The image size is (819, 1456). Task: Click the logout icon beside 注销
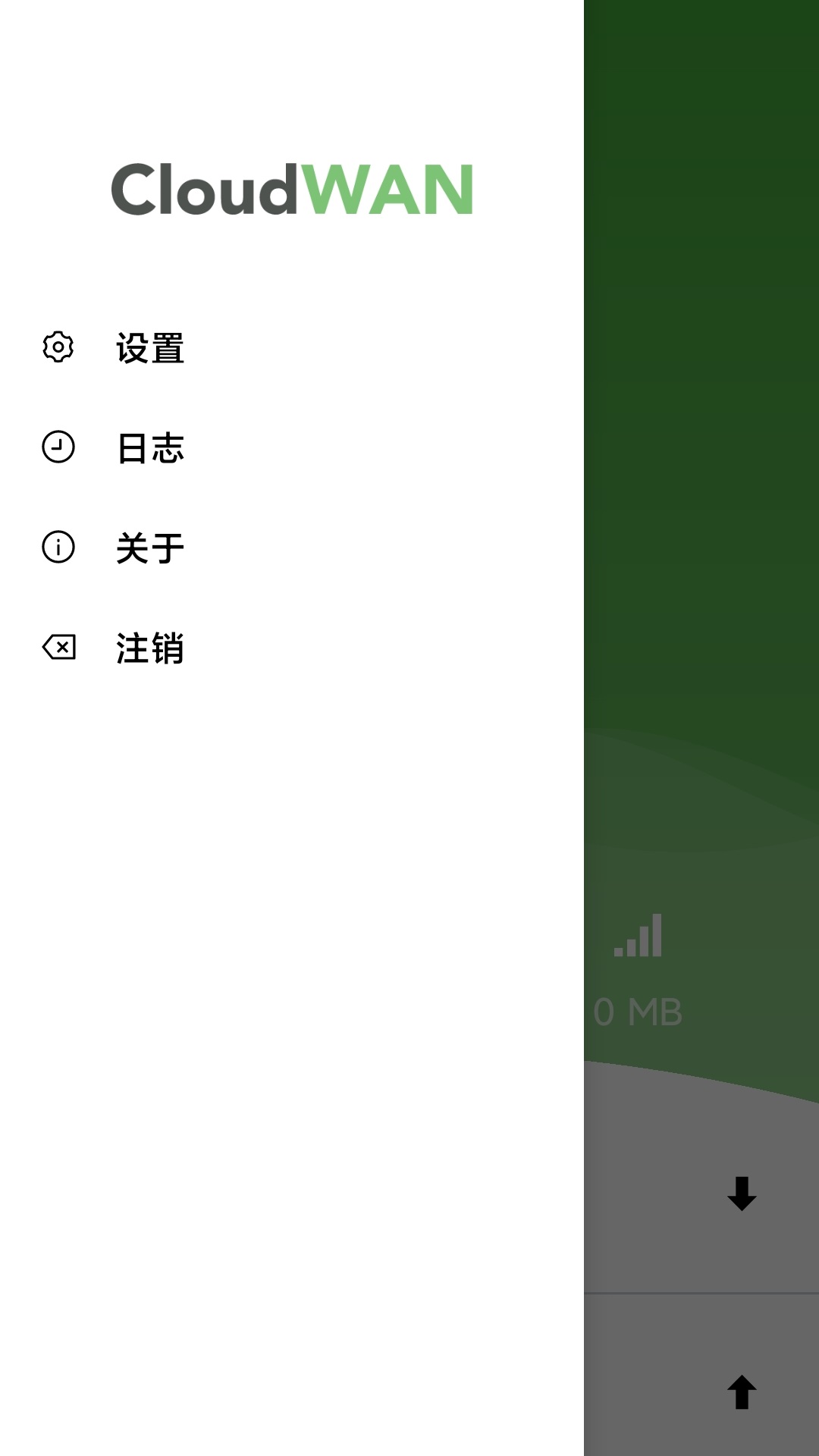pos(59,648)
